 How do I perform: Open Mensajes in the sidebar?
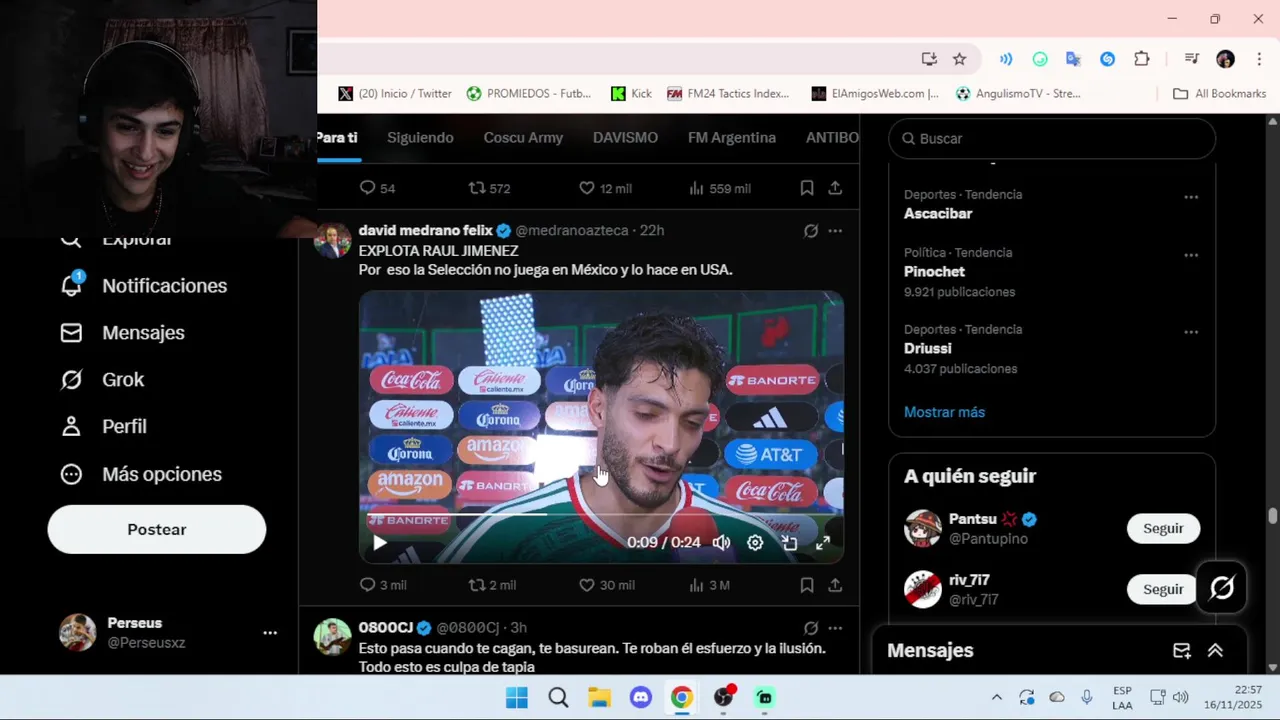(143, 333)
